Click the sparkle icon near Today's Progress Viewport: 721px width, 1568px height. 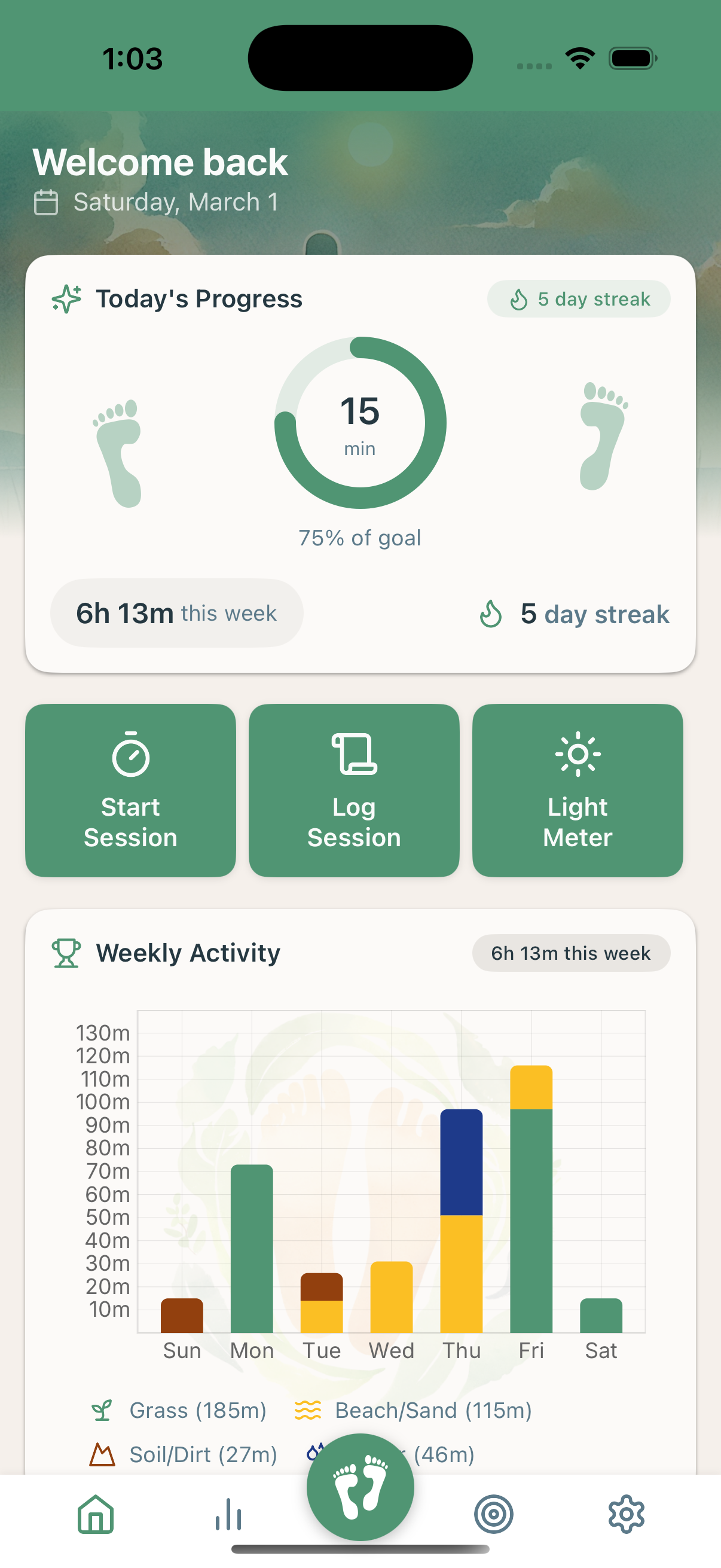[66, 298]
